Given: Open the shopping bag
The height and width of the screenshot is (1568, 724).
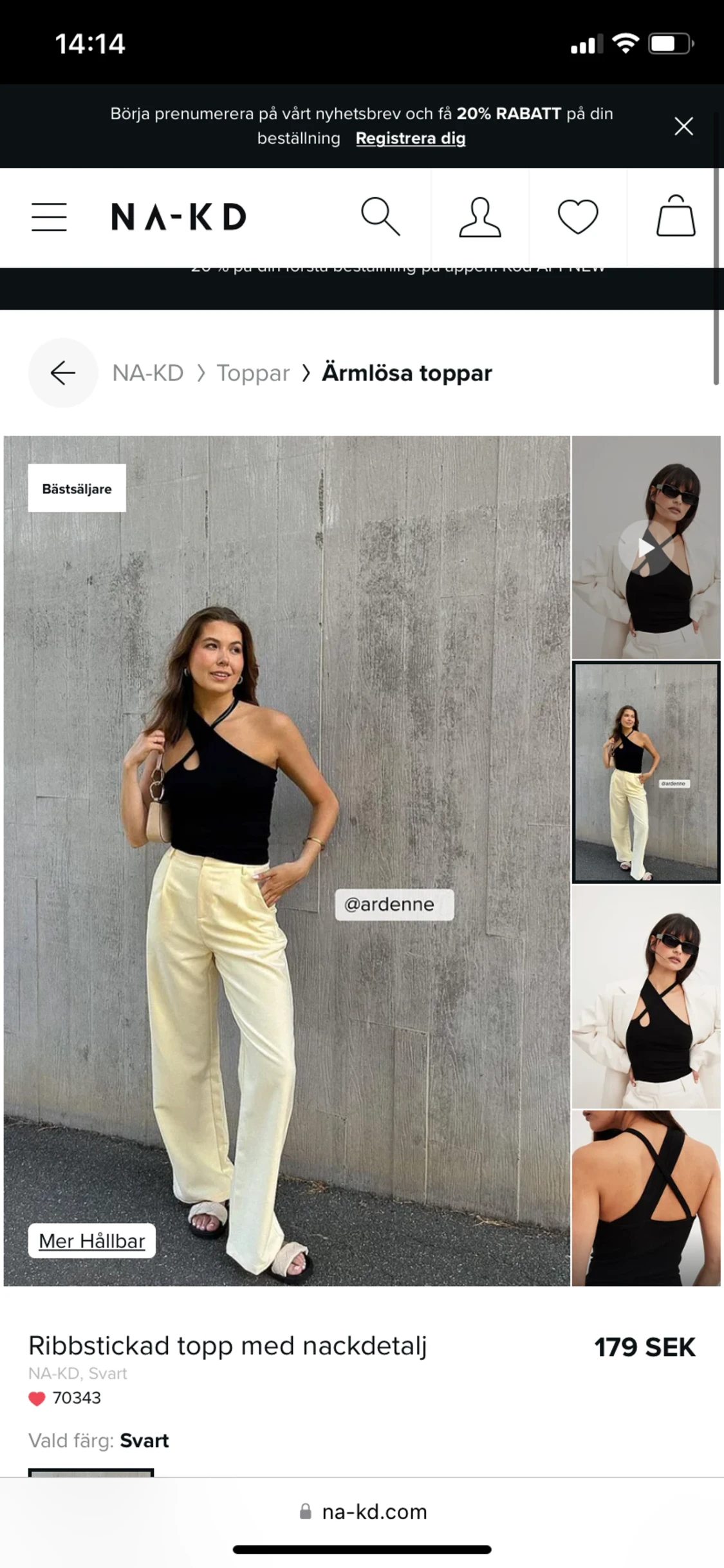Looking at the screenshot, I should pos(675,217).
